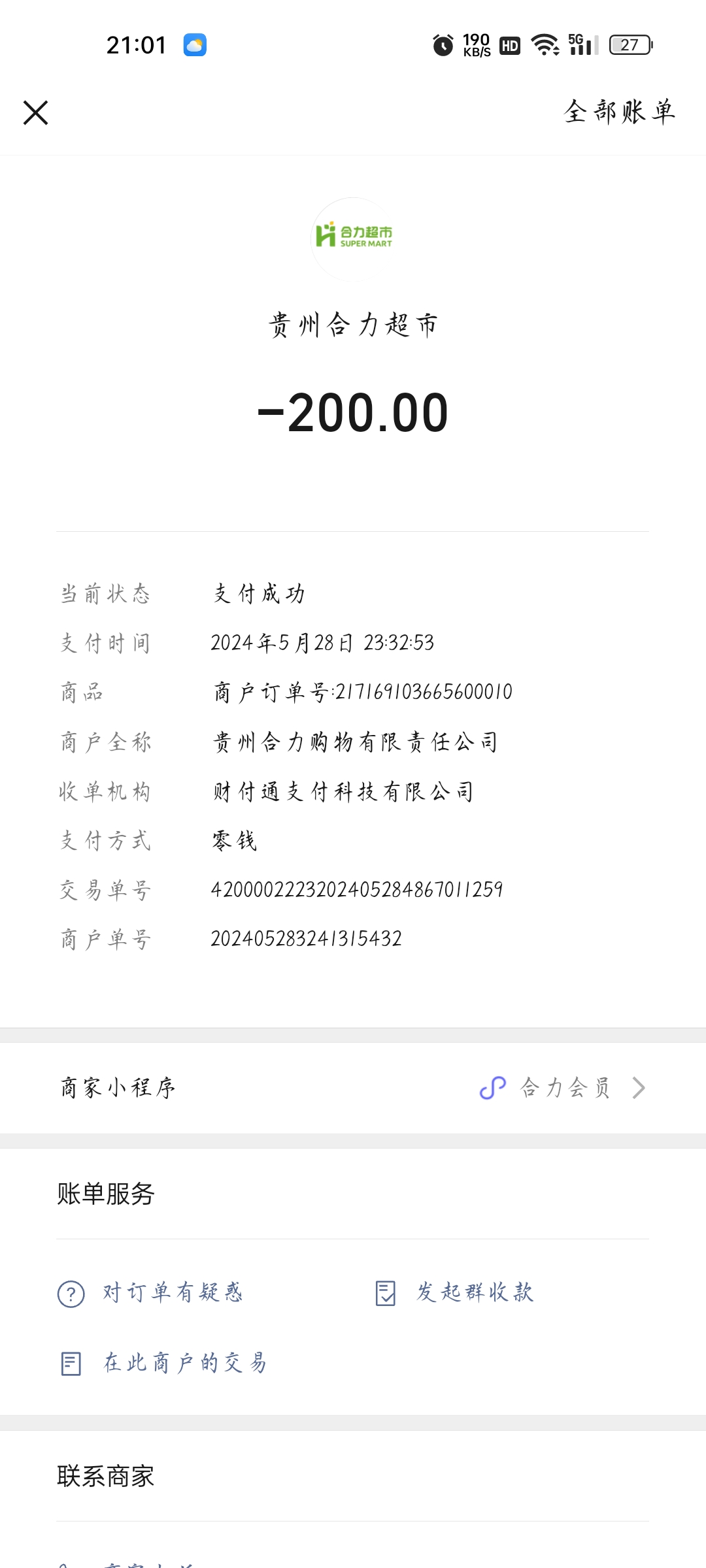Tap 对订单有疑惑 order question

(x=151, y=1293)
